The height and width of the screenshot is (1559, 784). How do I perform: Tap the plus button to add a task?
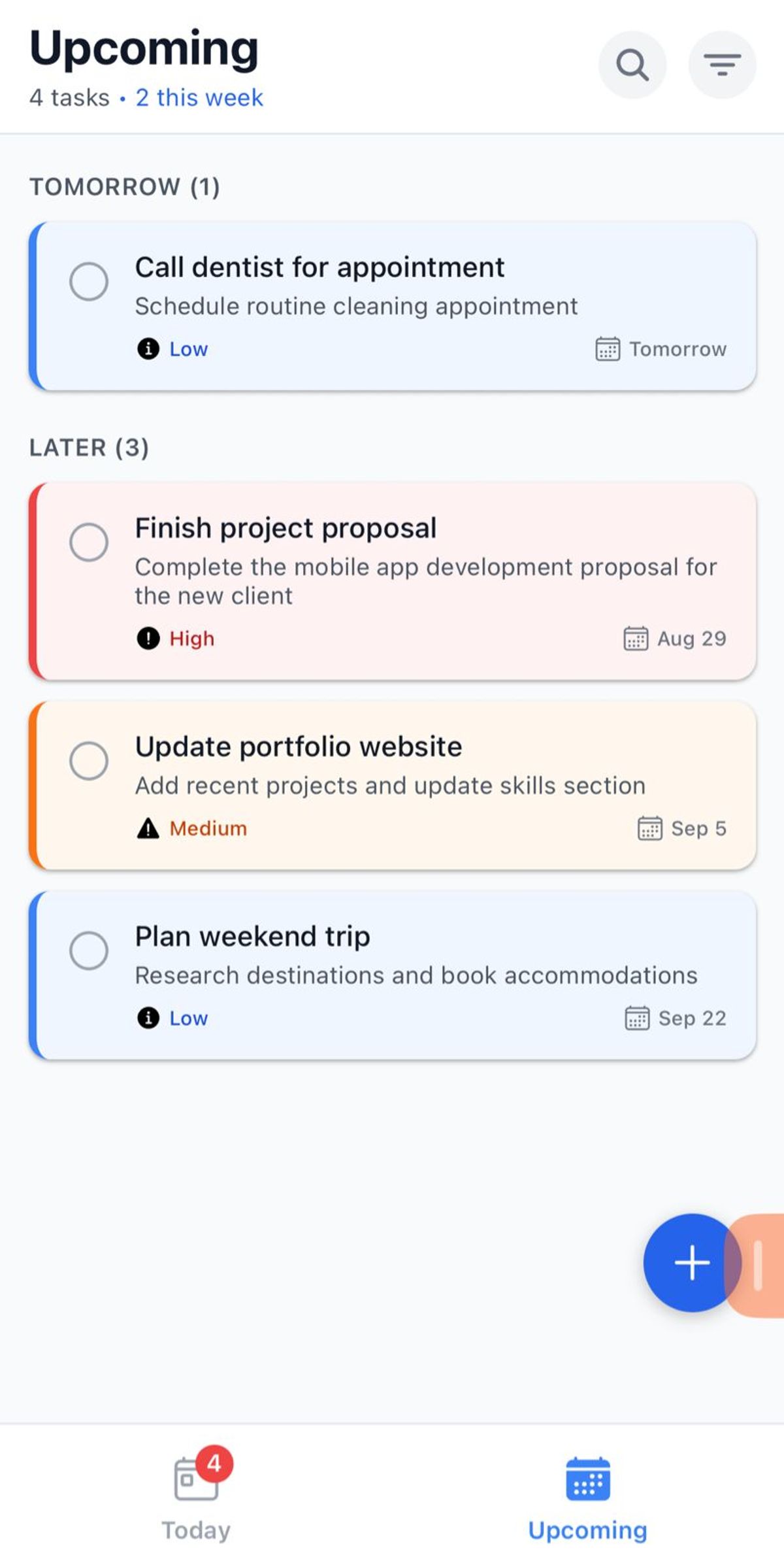click(691, 1263)
